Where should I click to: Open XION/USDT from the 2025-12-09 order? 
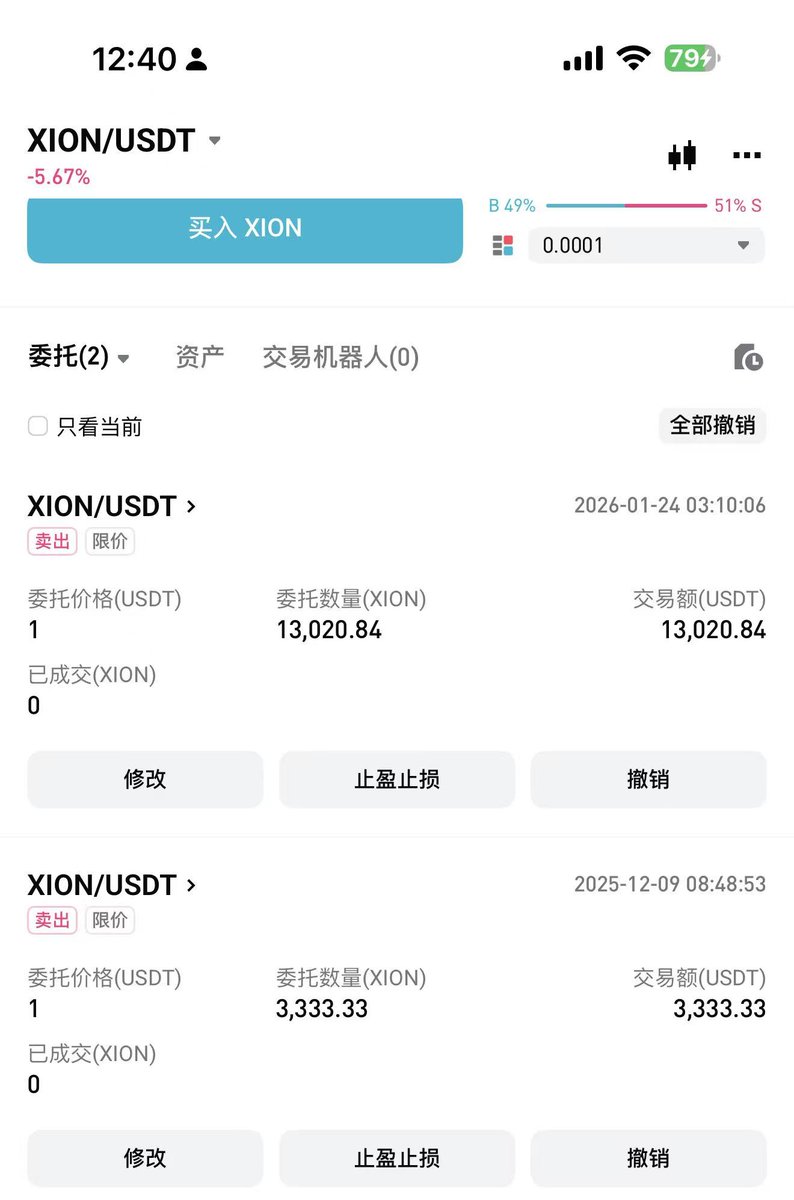[111, 885]
